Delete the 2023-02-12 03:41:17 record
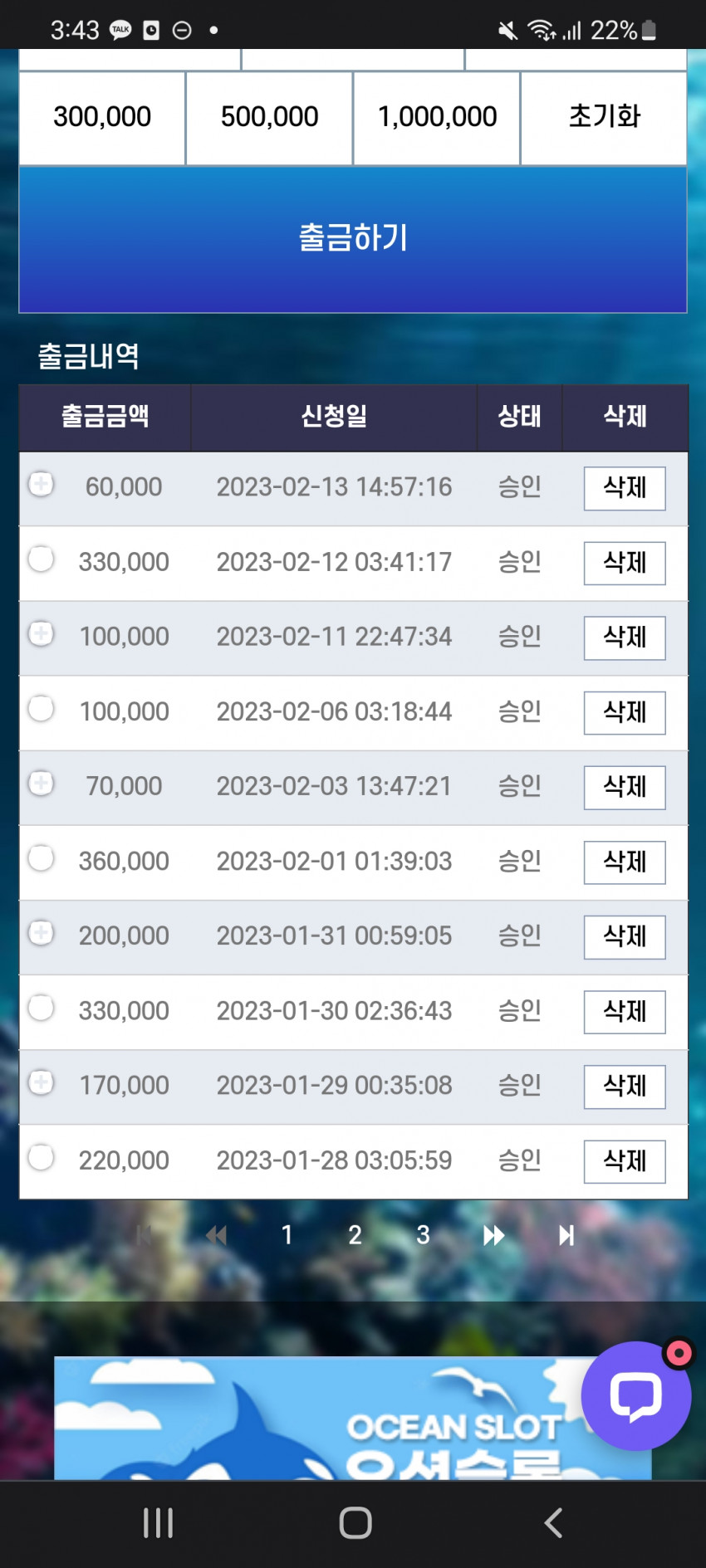 [x=625, y=563]
